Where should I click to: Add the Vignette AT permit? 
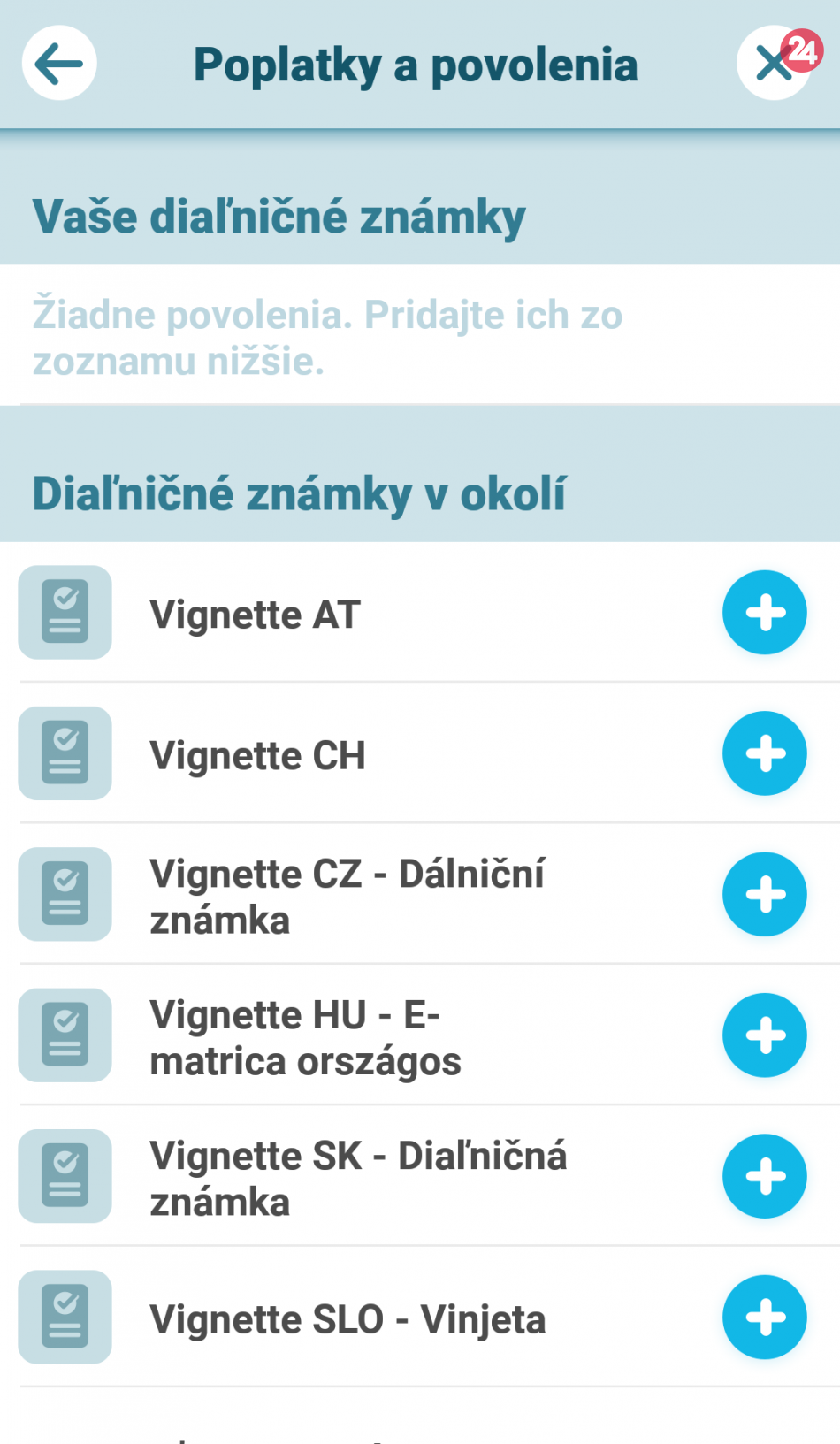pos(764,613)
